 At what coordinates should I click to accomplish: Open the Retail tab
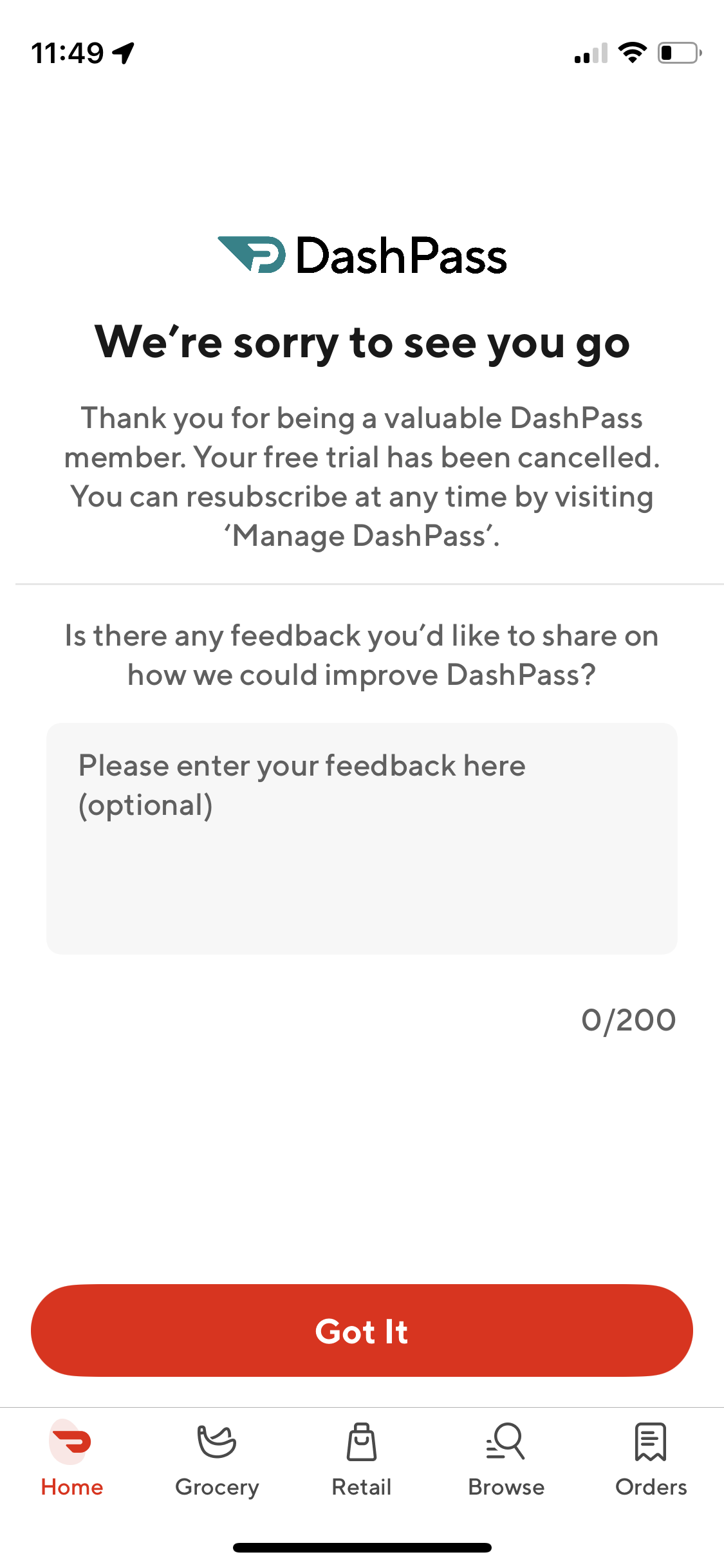361,1488
